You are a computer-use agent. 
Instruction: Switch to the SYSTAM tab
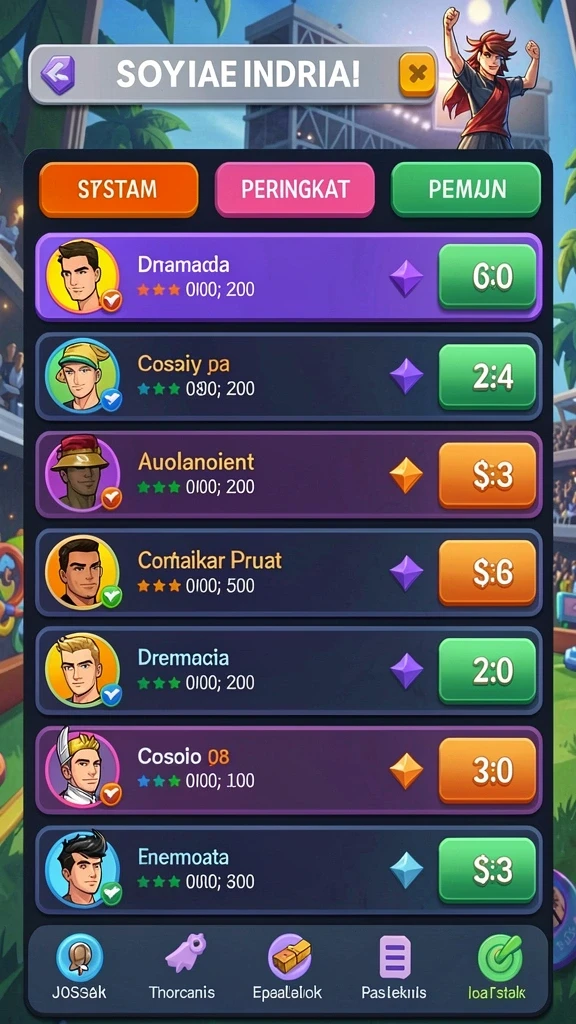pyautogui.click(x=118, y=189)
